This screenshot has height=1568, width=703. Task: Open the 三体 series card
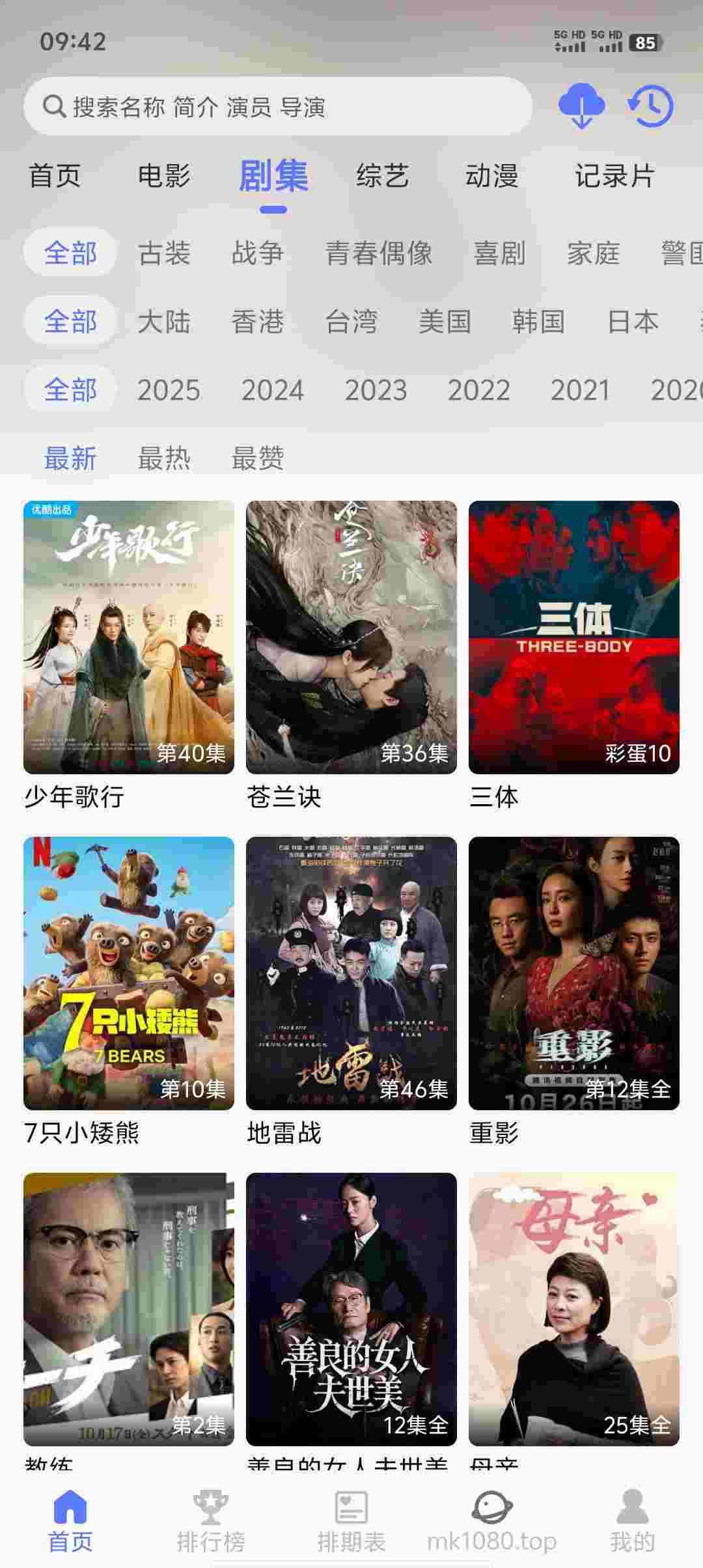(x=573, y=637)
